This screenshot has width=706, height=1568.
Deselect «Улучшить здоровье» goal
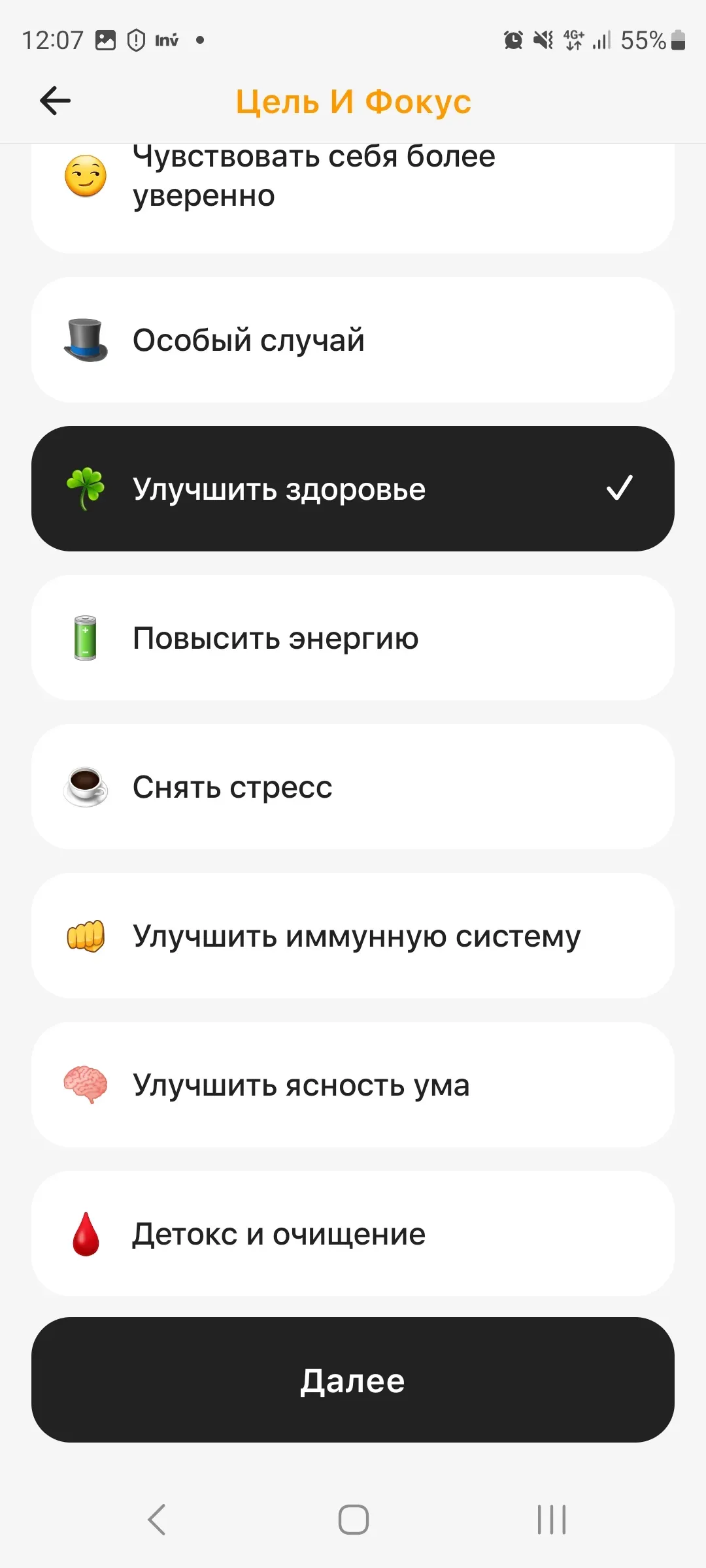pos(353,489)
